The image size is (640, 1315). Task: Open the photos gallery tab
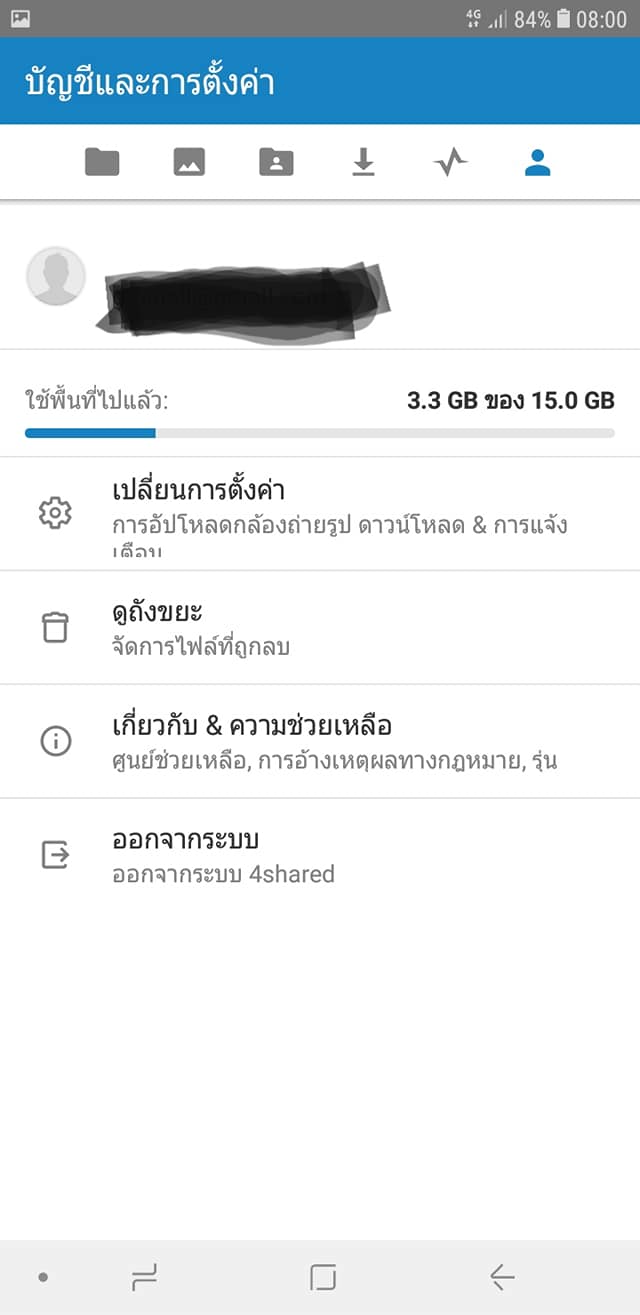[x=189, y=162]
